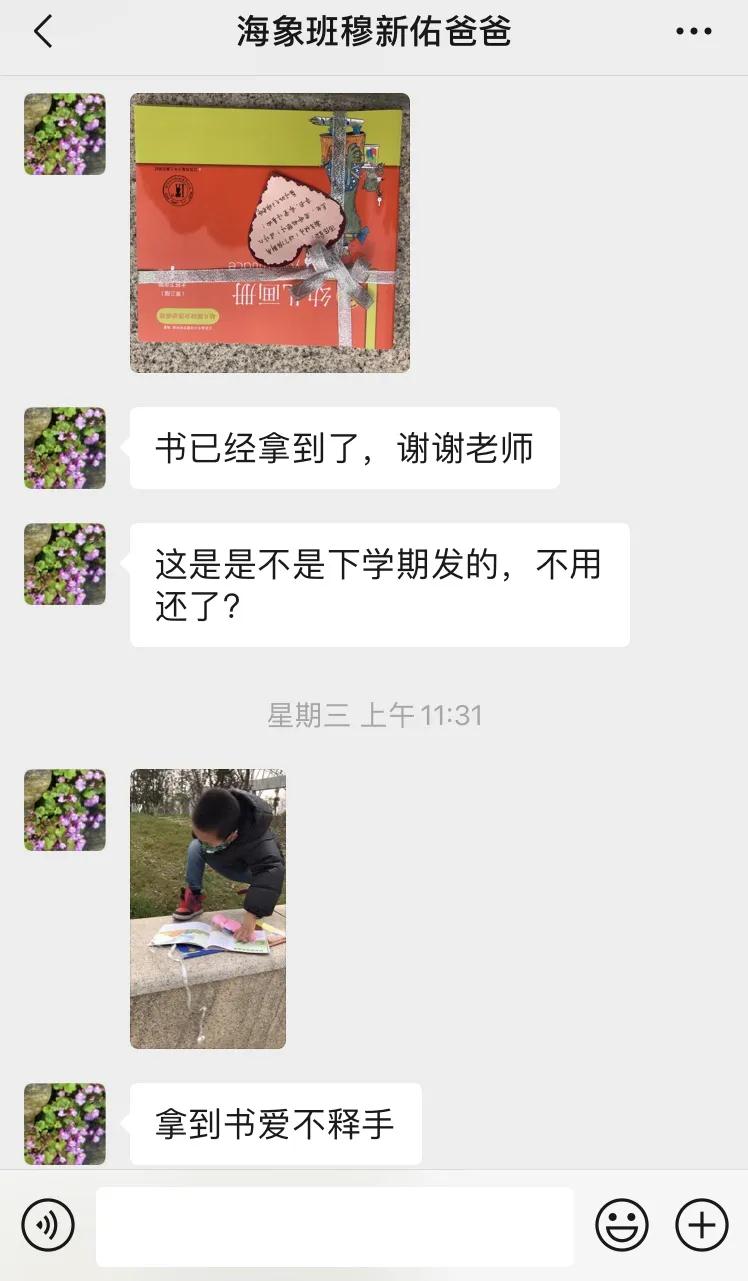View the photo of the child reading
Viewport: 748px width, 1281px height.
click(208, 908)
